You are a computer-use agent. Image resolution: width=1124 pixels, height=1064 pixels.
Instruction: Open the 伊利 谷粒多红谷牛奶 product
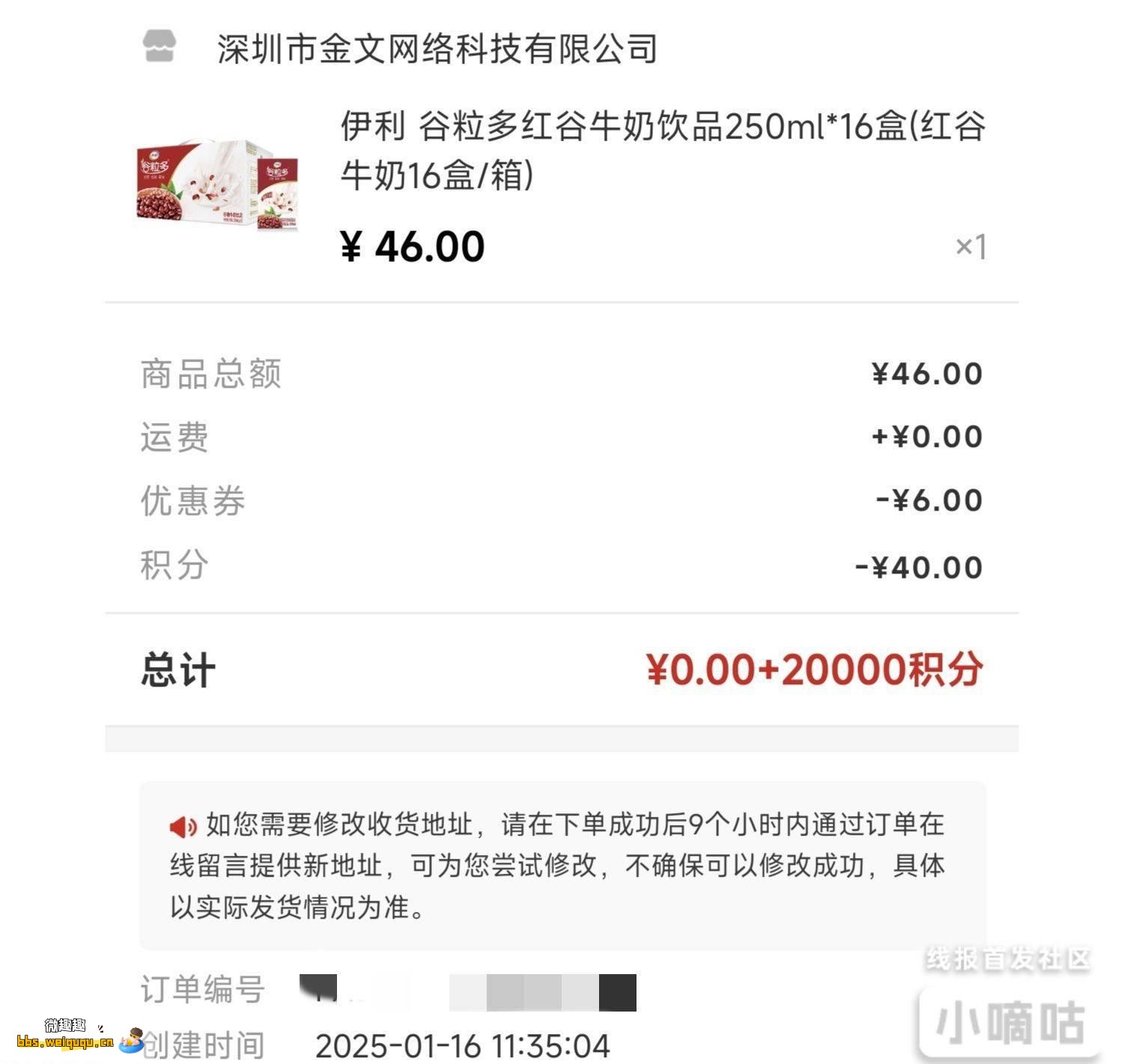coord(662,150)
